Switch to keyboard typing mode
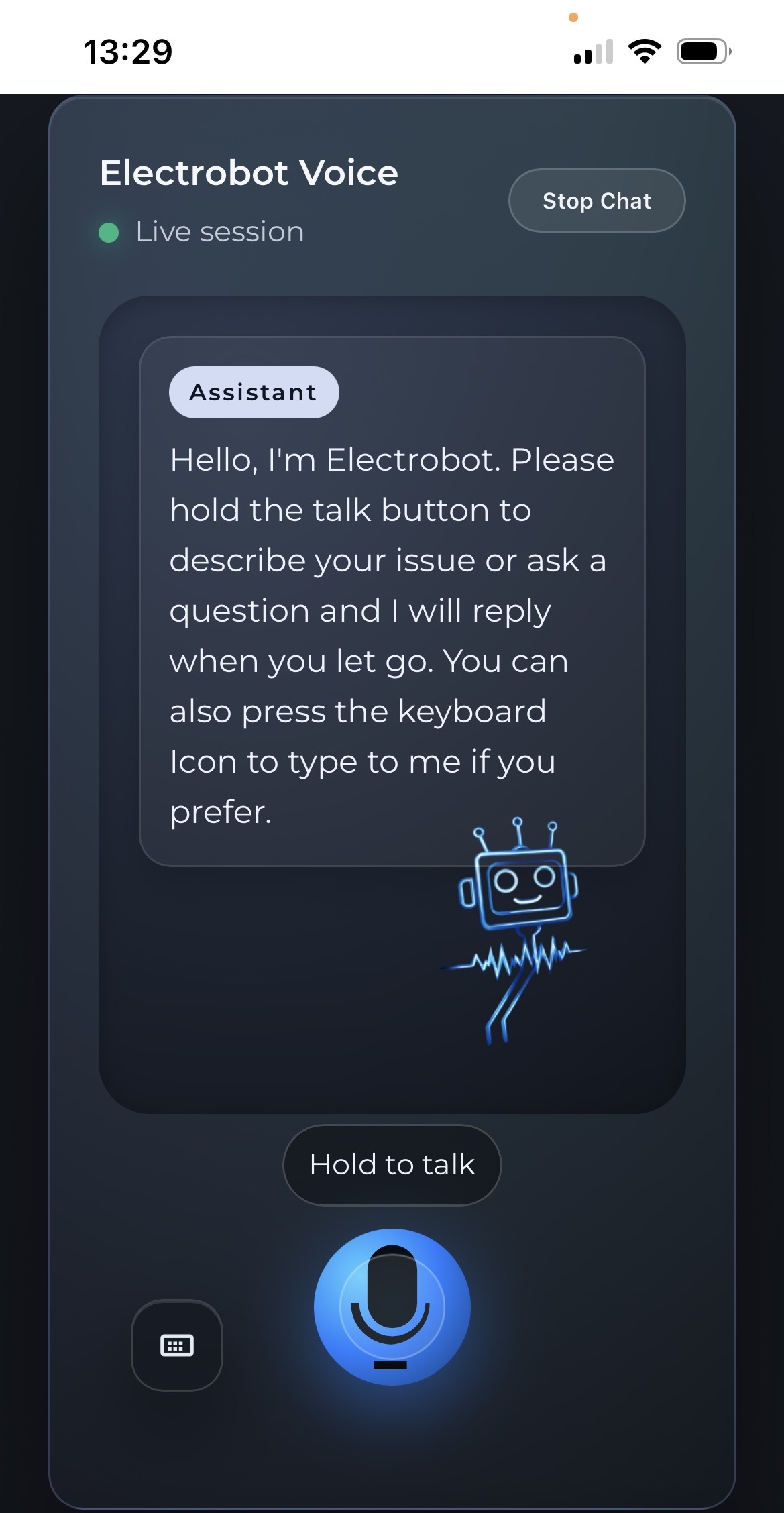Screen dimensions: 784x1513 click(176, 1345)
